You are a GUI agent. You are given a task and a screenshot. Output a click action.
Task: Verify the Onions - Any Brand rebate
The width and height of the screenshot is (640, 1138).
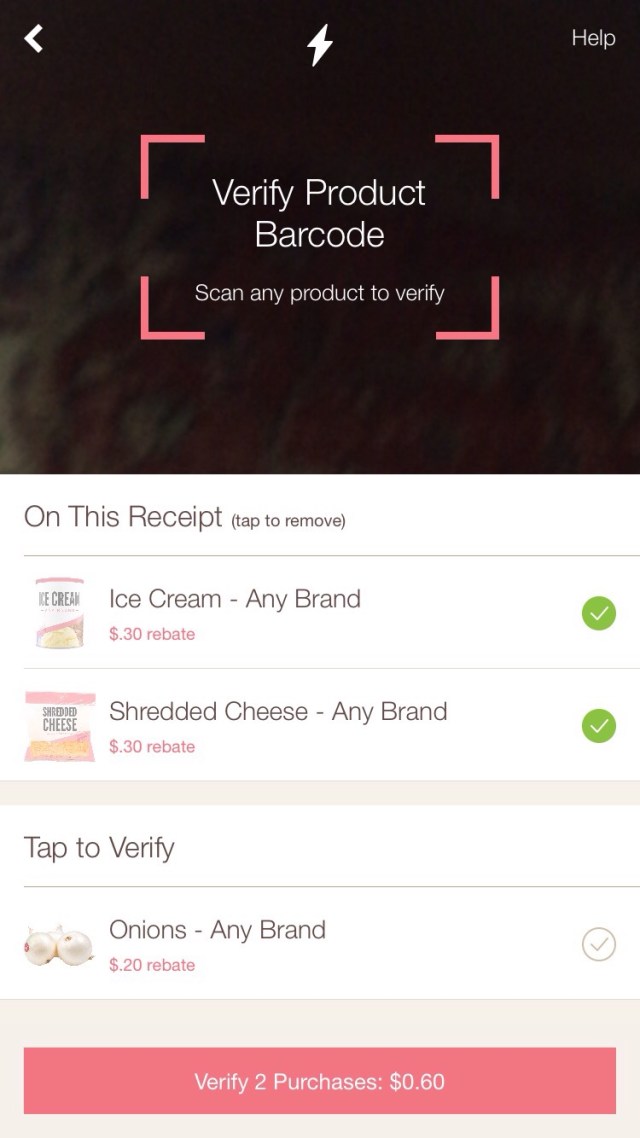(x=320, y=943)
